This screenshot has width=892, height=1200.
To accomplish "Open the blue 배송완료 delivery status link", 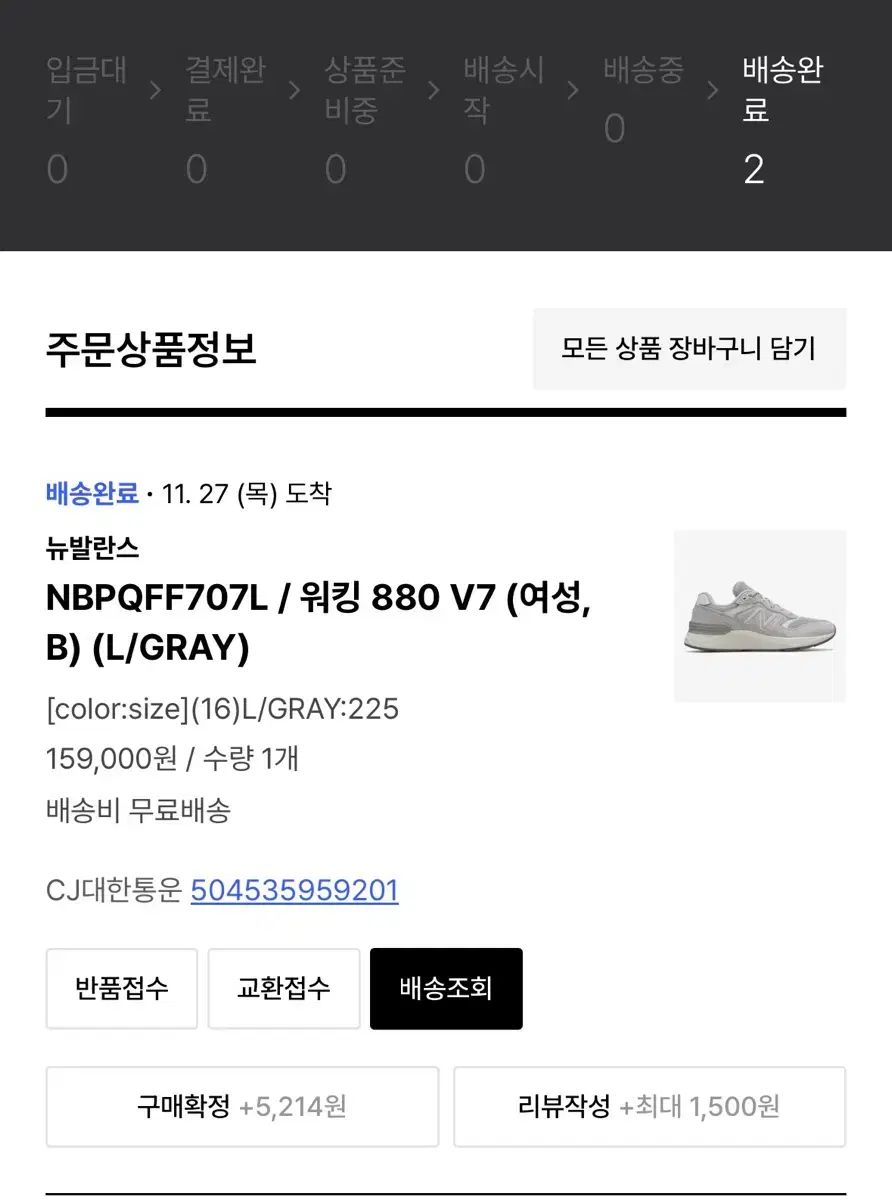I will tap(90, 493).
